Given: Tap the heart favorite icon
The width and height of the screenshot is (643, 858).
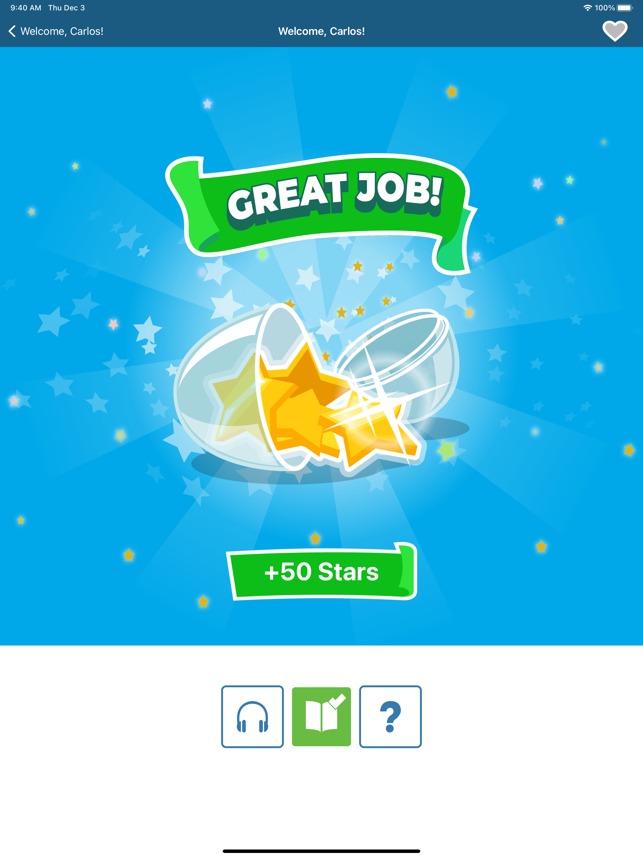Looking at the screenshot, I should [x=615, y=31].
